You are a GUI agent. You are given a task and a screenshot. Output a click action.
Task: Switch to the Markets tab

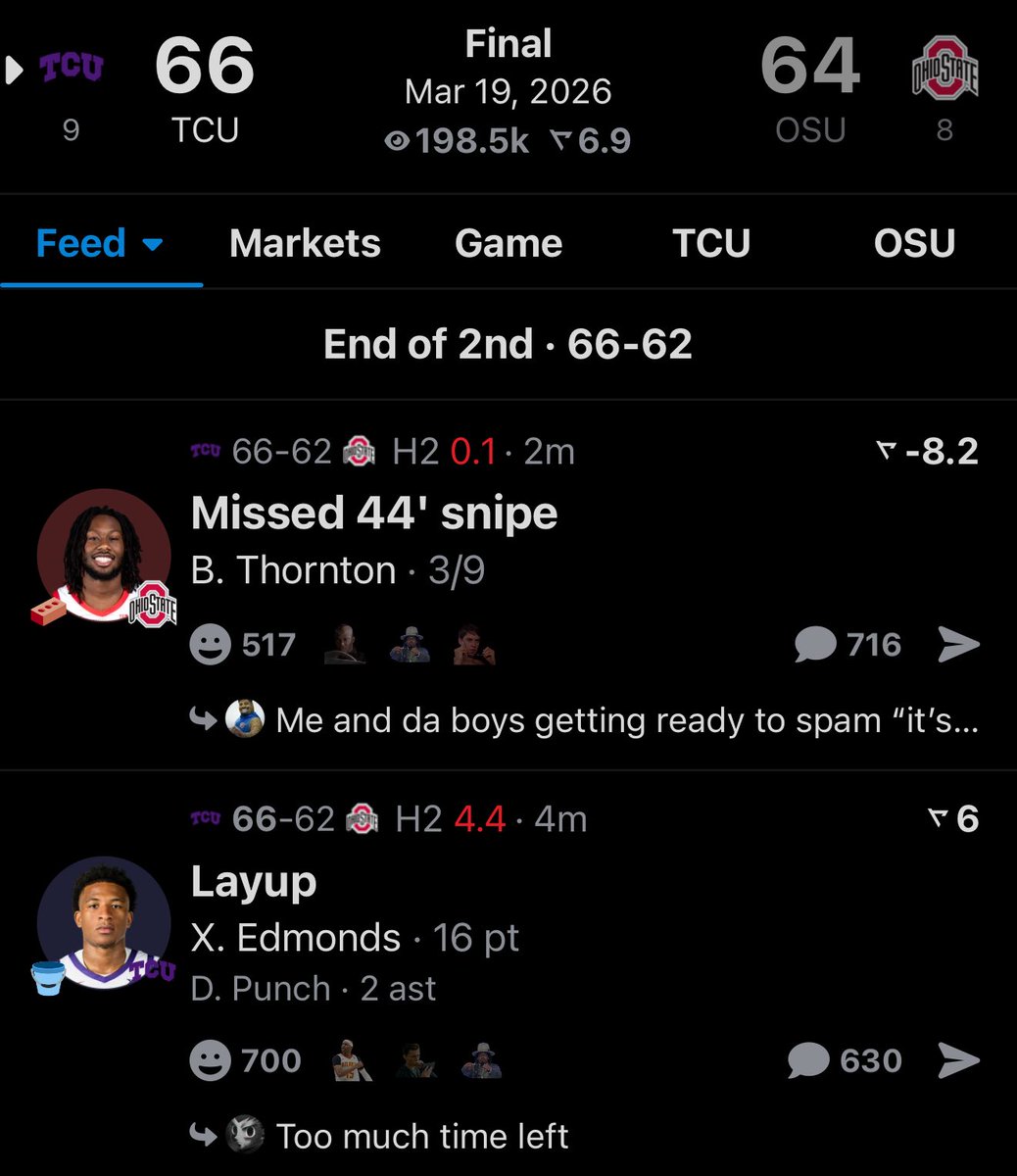(x=305, y=244)
